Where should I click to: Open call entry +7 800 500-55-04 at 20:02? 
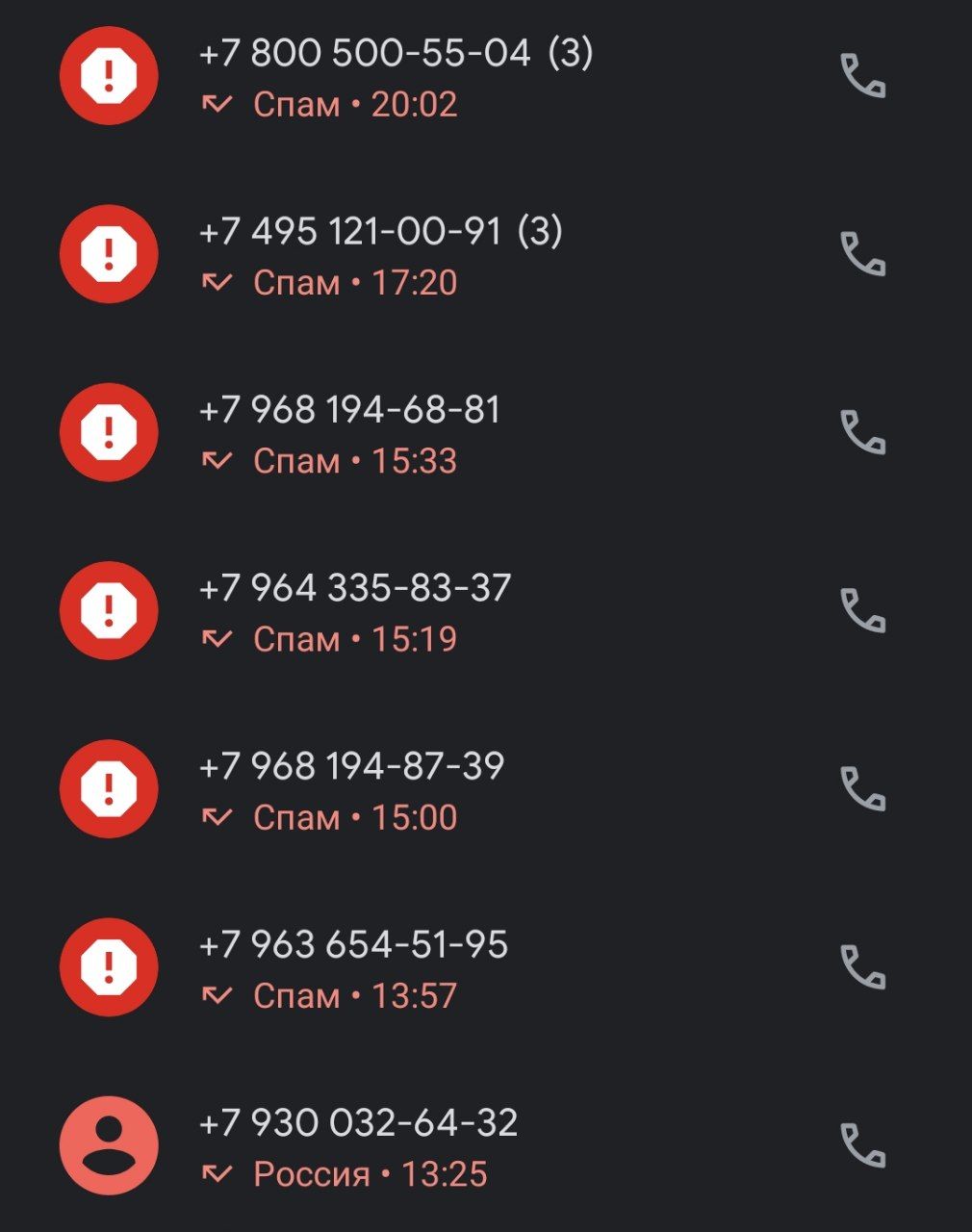(395, 77)
